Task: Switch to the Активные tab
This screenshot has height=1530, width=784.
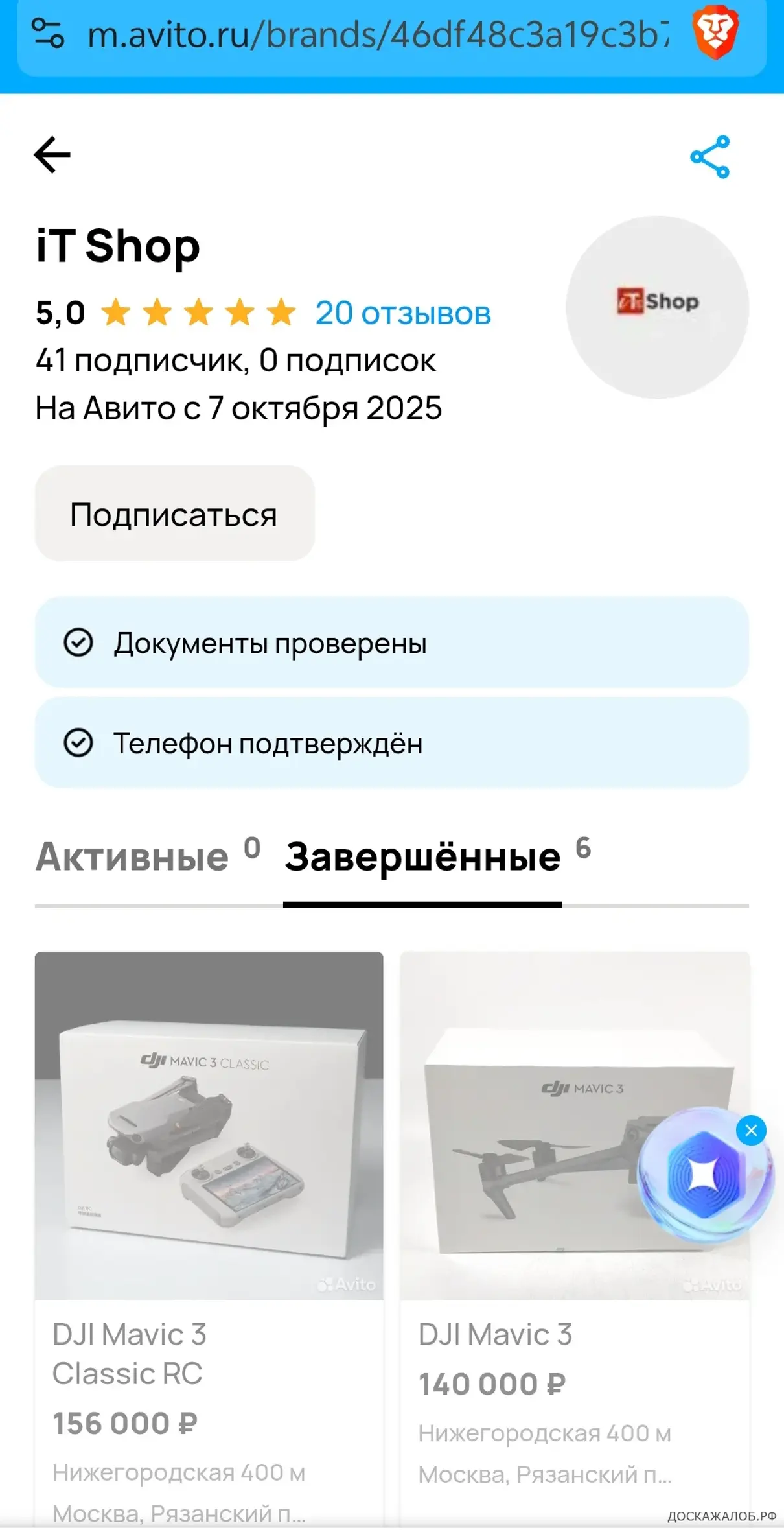Action: click(x=133, y=857)
